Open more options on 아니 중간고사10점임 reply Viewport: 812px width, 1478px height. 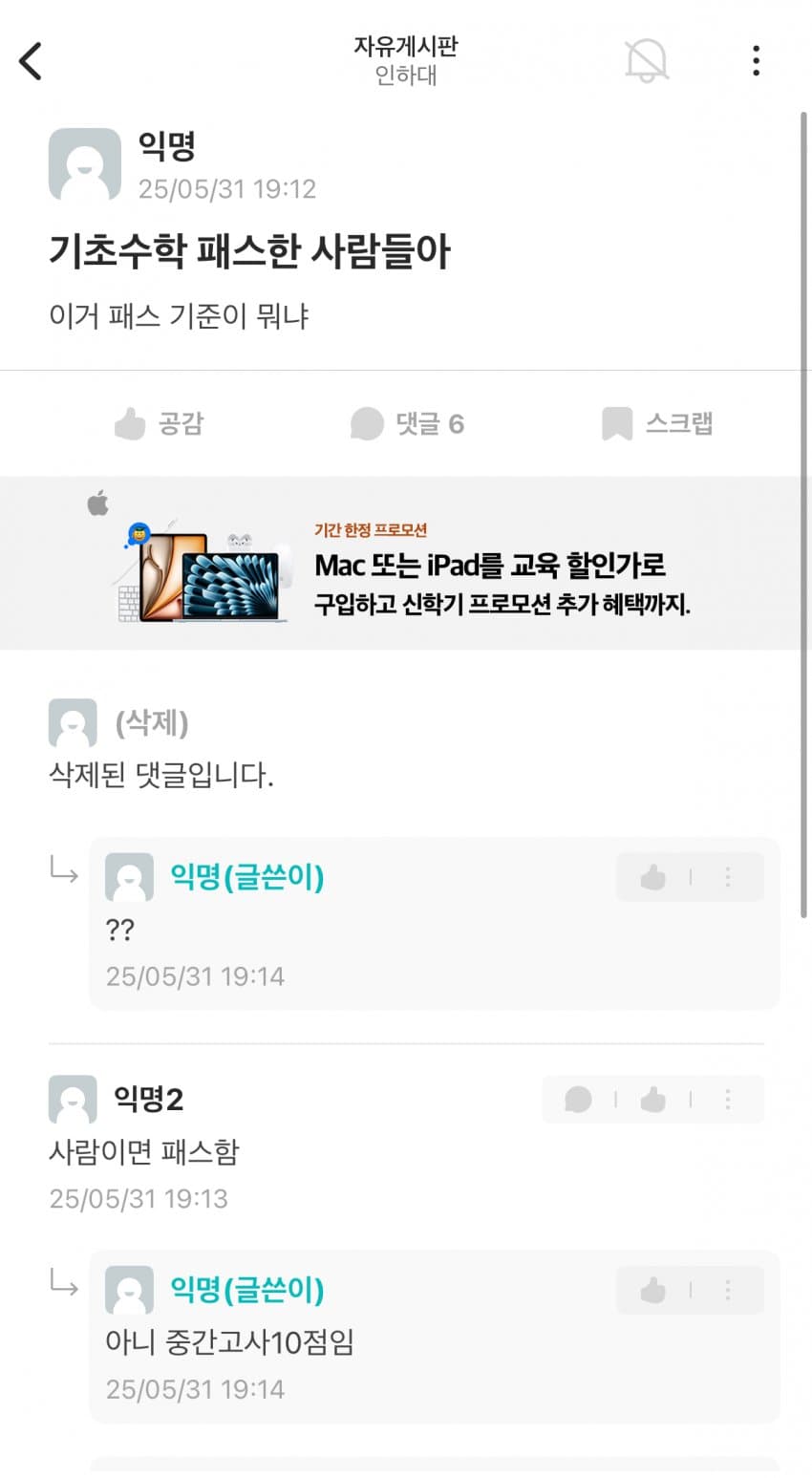tap(728, 1291)
